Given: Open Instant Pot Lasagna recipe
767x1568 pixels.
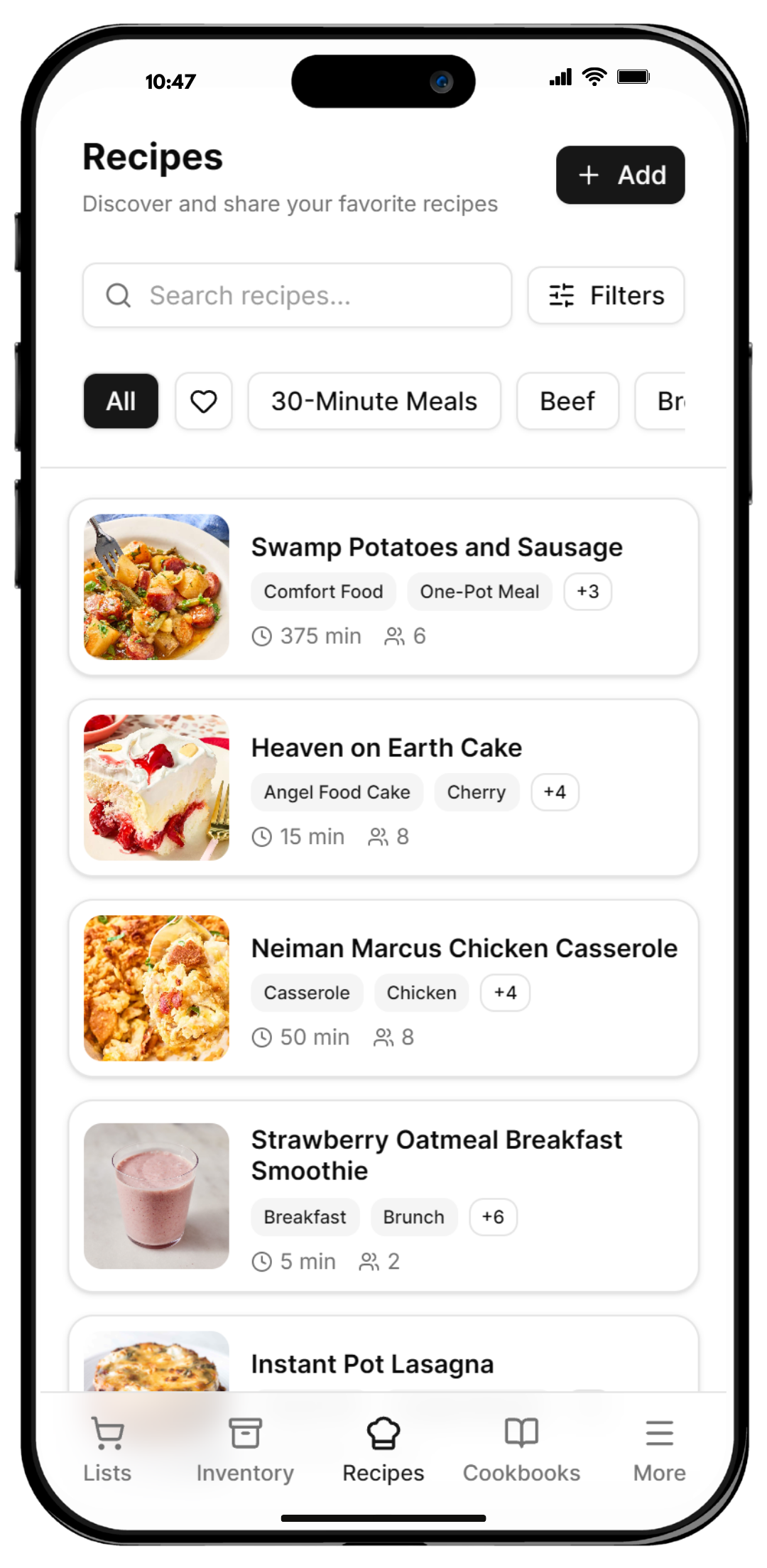Looking at the screenshot, I should pos(372,1364).
